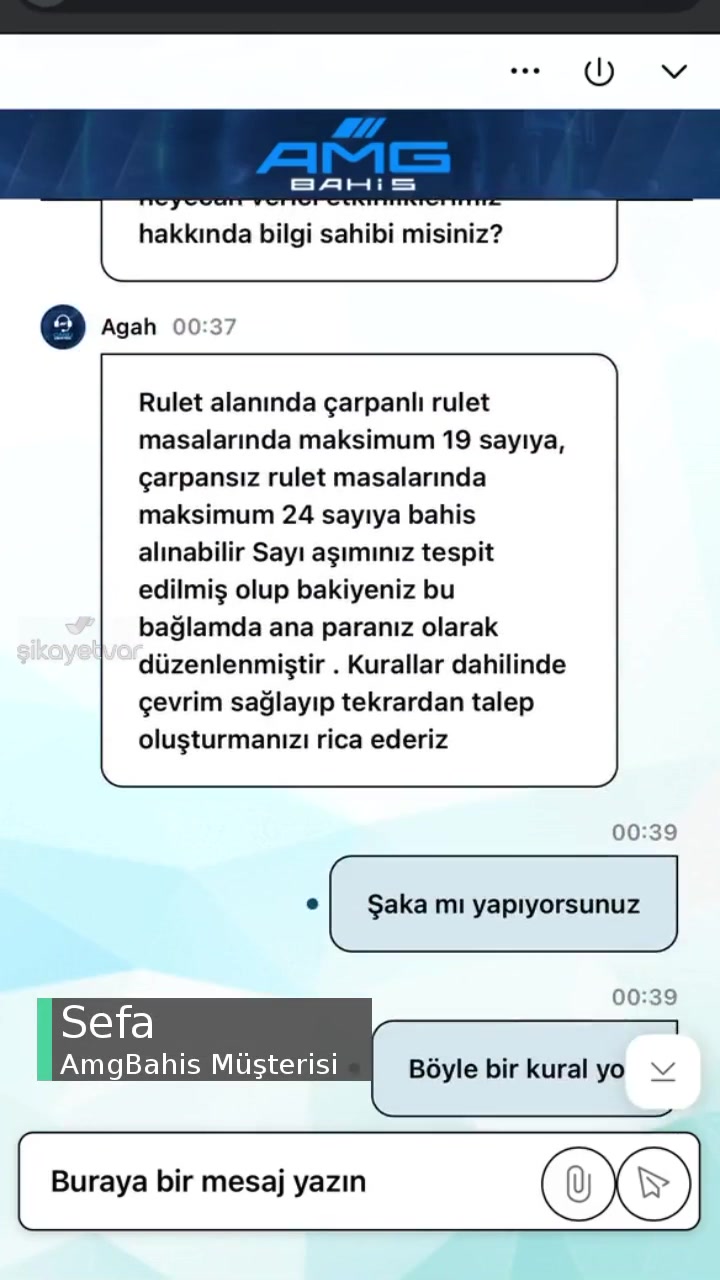720x1280 pixels.
Task: Click Agah's name in the chat
Action: pos(128,326)
